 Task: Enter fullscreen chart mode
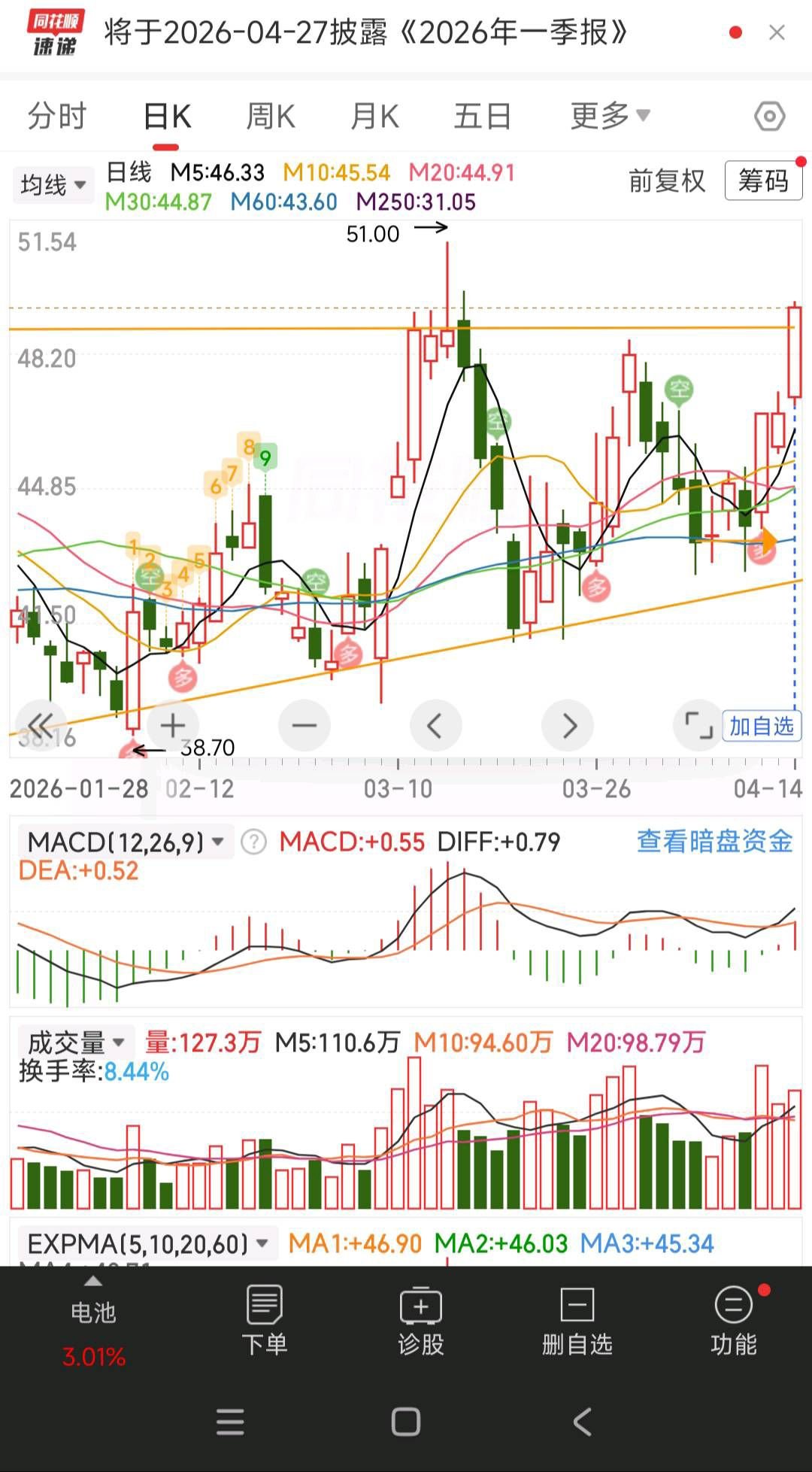click(x=698, y=726)
